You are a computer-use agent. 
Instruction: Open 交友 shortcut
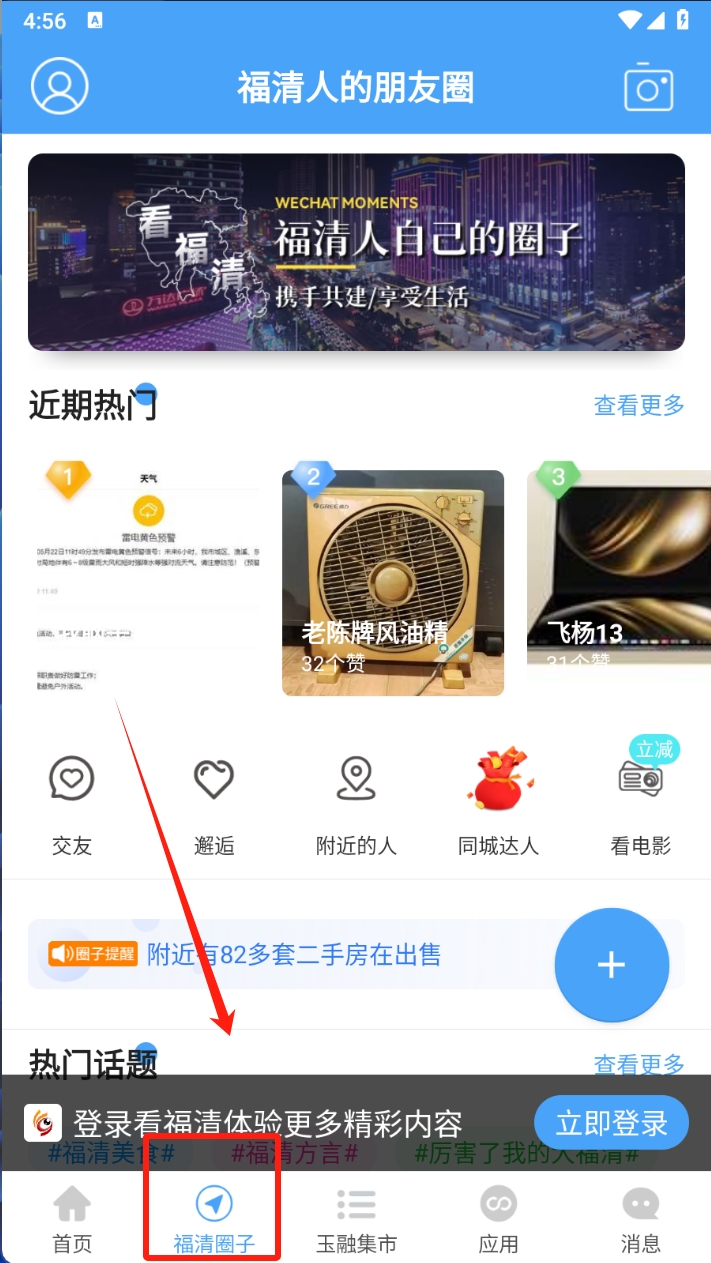[x=72, y=805]
